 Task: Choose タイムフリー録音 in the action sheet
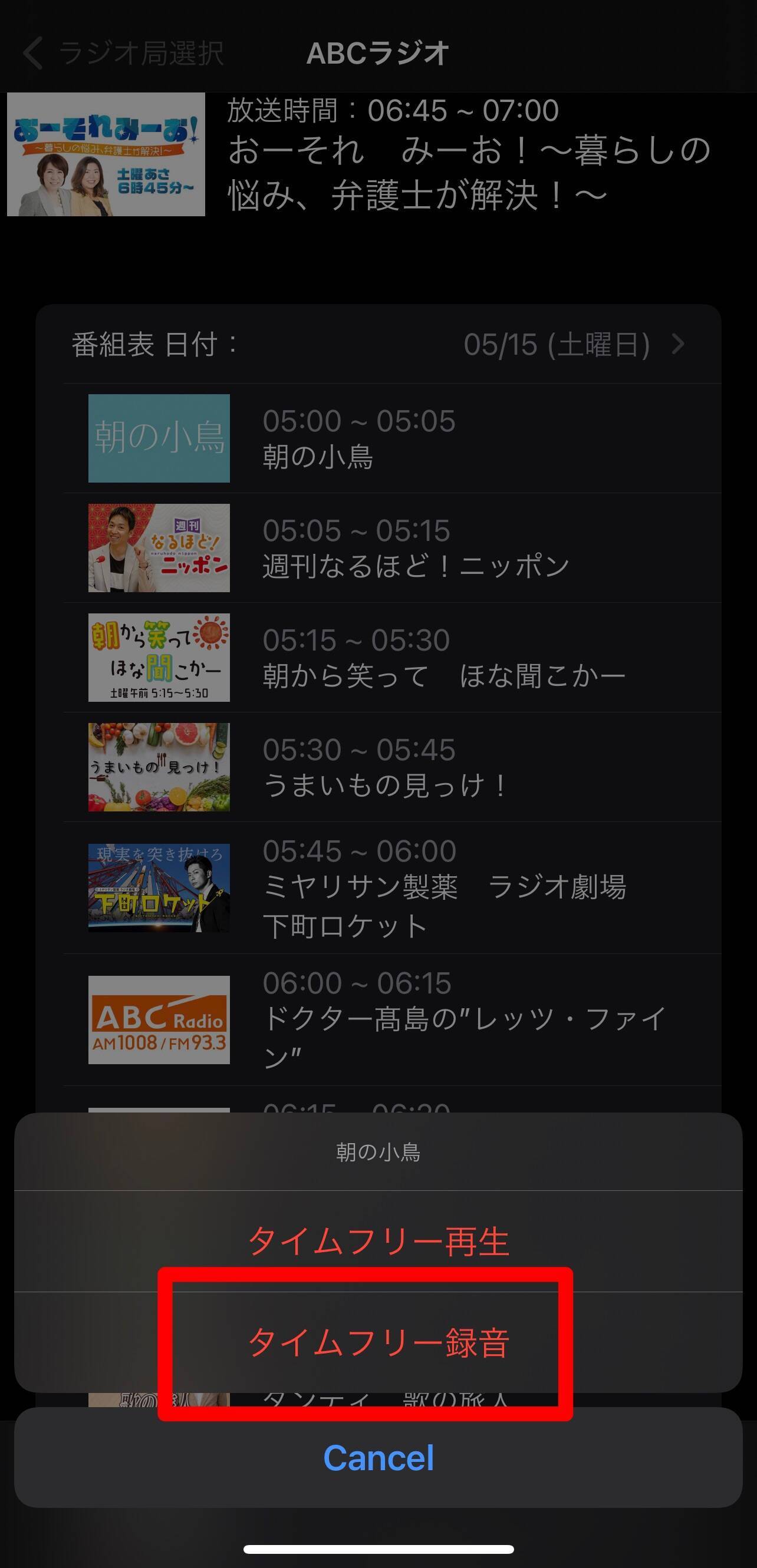(378, 1342)
